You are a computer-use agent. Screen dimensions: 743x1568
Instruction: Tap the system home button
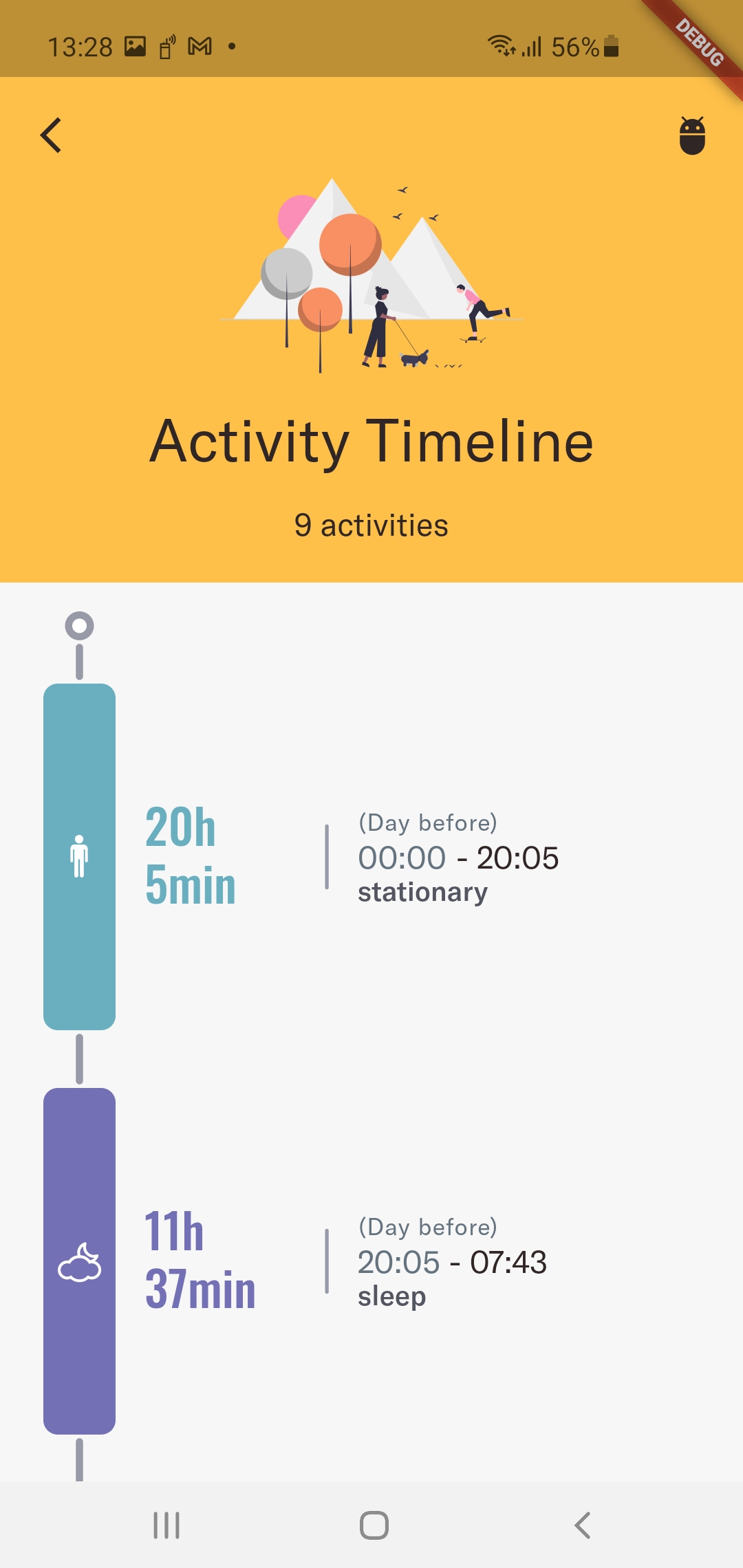coord(374,1525)
